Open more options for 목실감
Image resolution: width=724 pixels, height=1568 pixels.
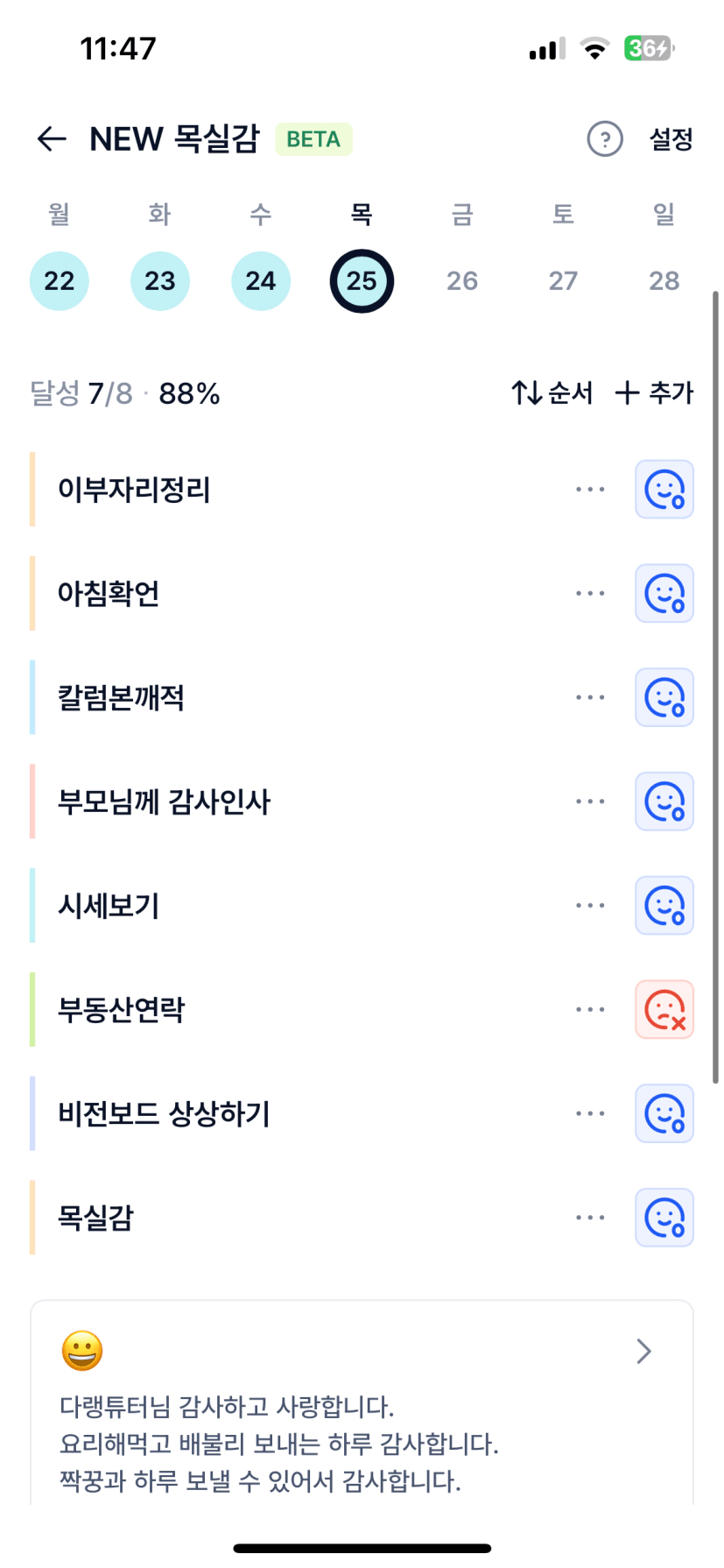coord(590,1218)
